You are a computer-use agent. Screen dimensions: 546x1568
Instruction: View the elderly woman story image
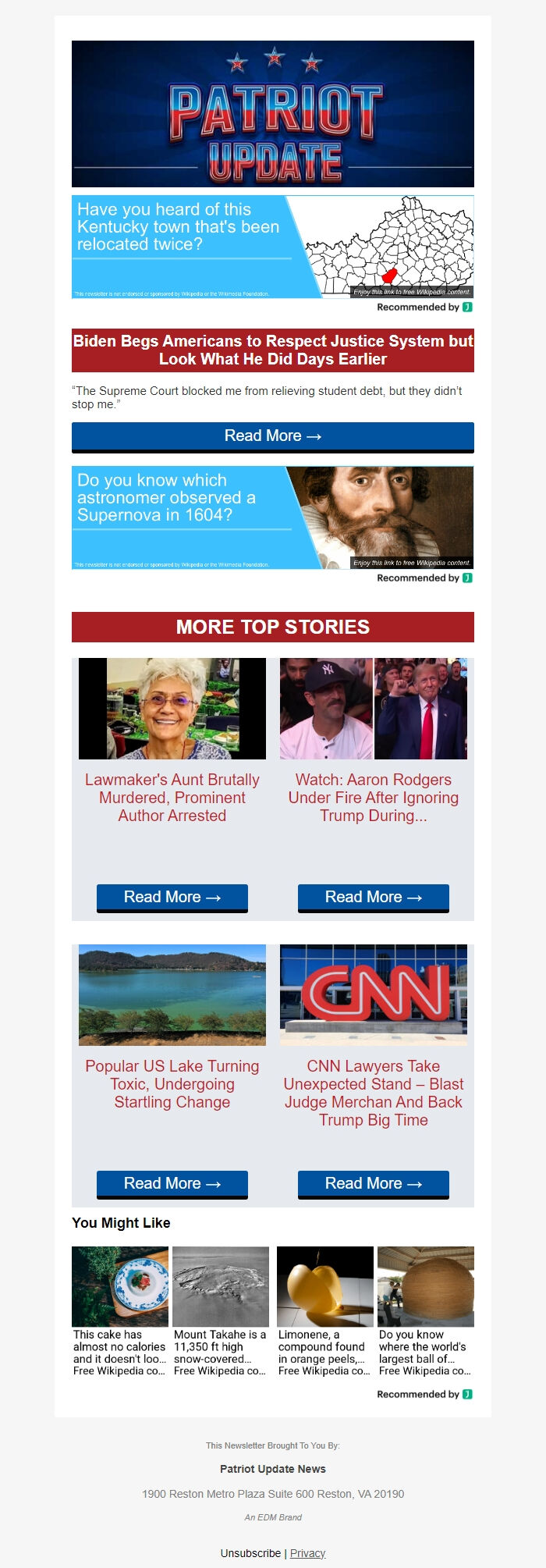click(x=172, y=709)
